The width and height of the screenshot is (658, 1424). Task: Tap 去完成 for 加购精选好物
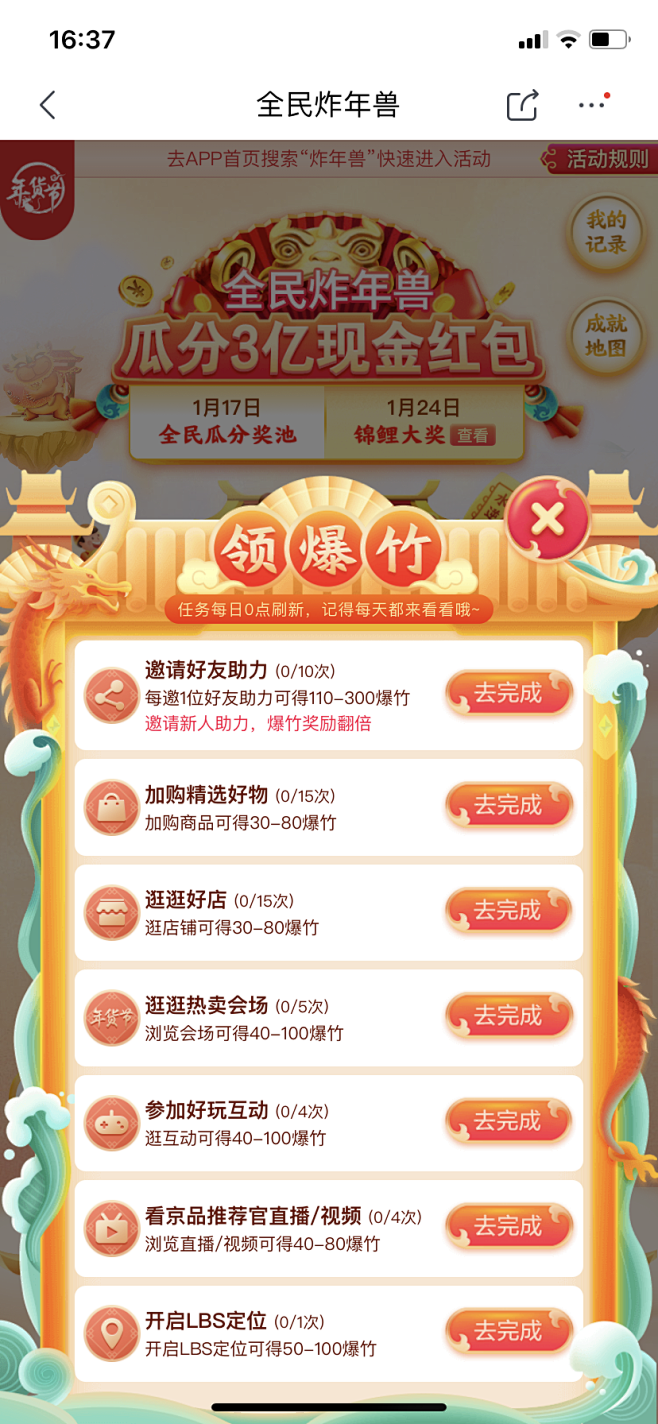[508, 806]
